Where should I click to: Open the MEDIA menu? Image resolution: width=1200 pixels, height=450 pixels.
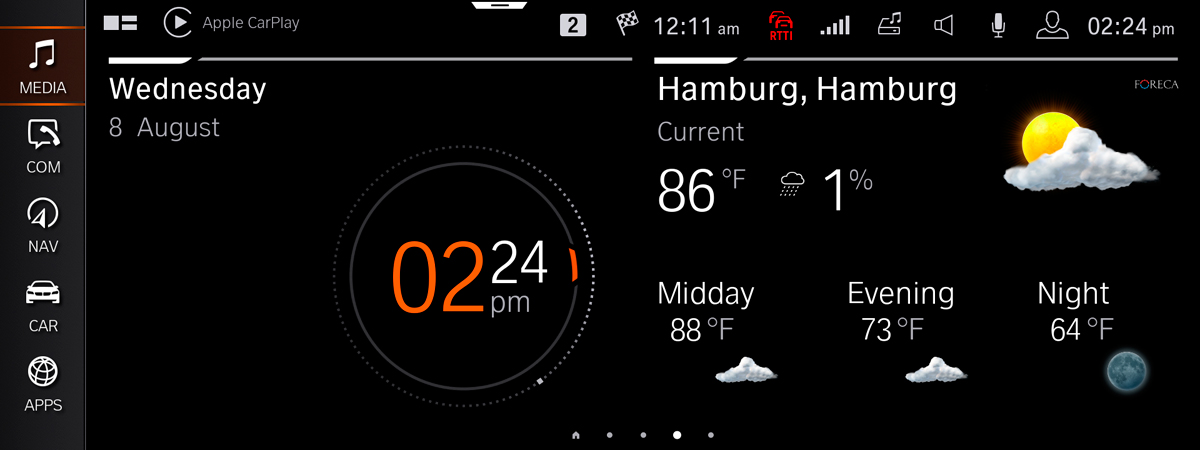click(42, 66)
